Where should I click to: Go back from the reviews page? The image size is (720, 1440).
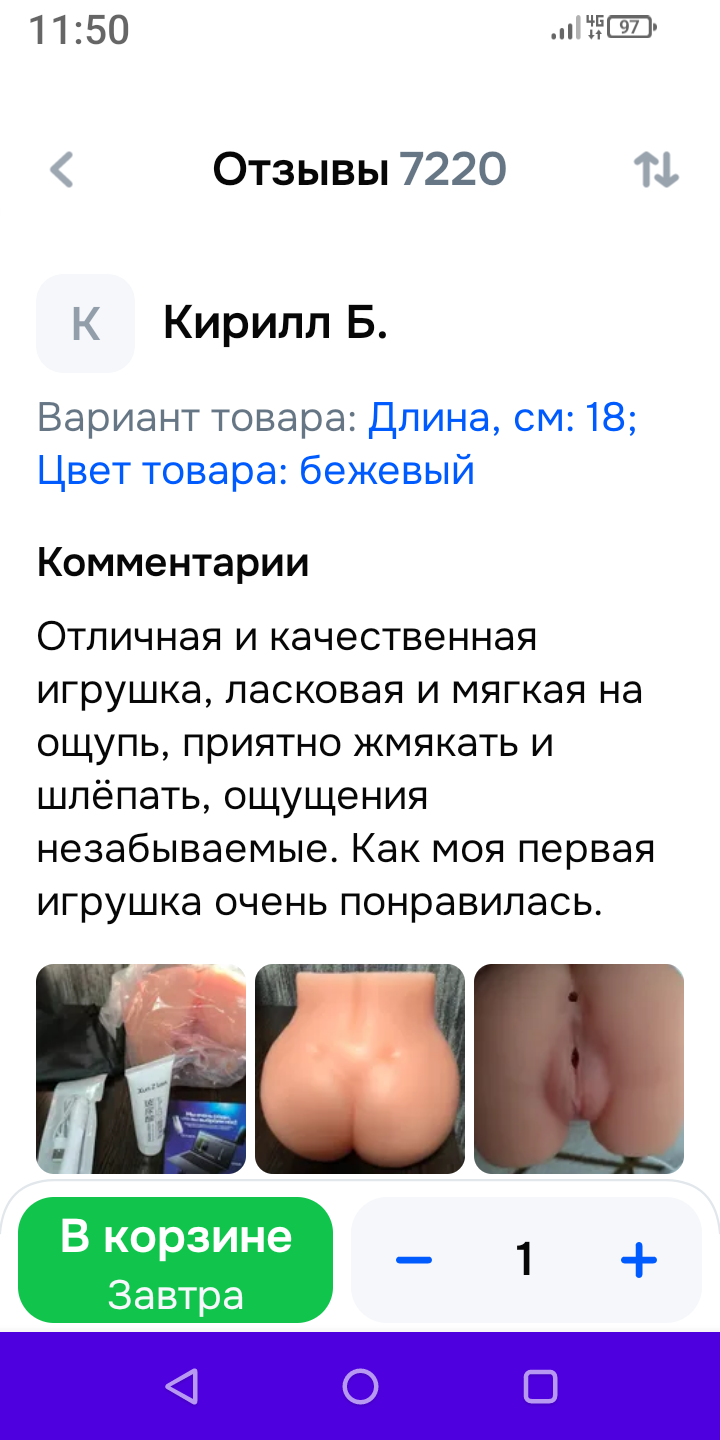(x=62, y=170)
